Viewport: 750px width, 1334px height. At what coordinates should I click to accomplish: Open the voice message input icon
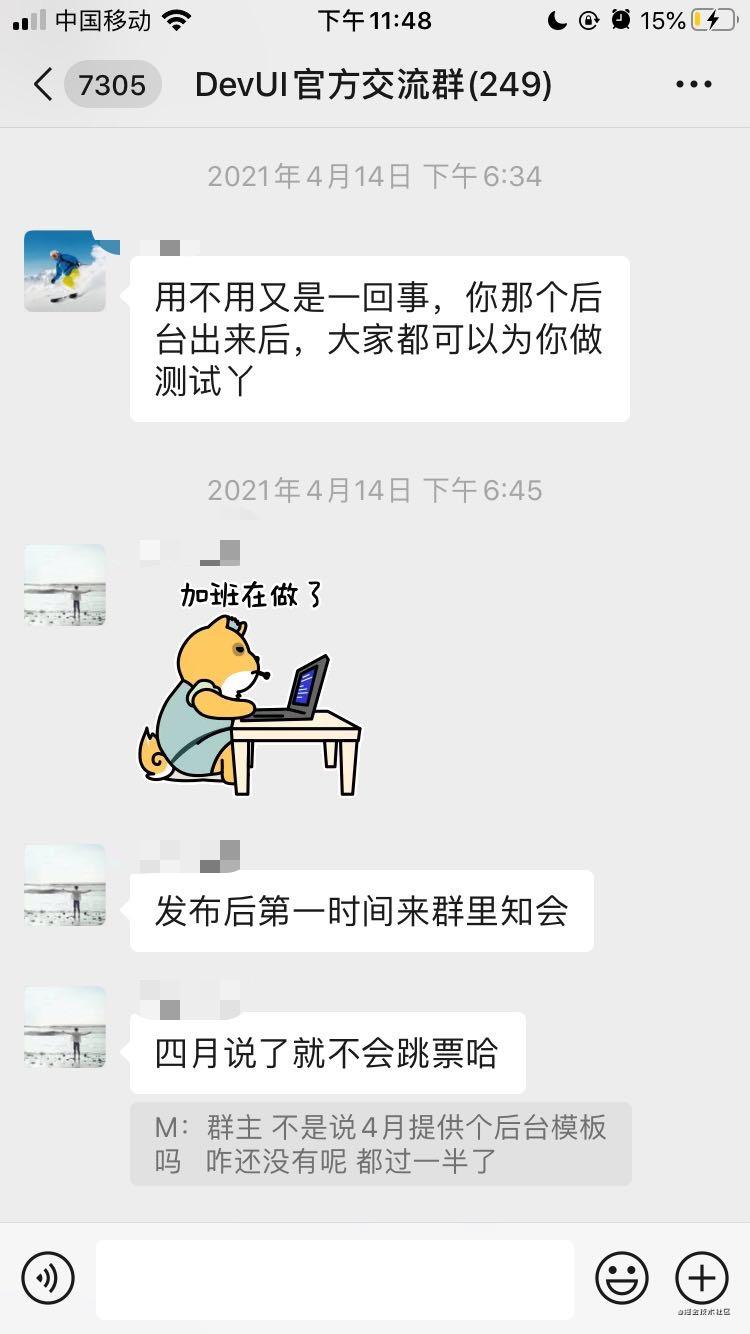(x=48, y=1278)
